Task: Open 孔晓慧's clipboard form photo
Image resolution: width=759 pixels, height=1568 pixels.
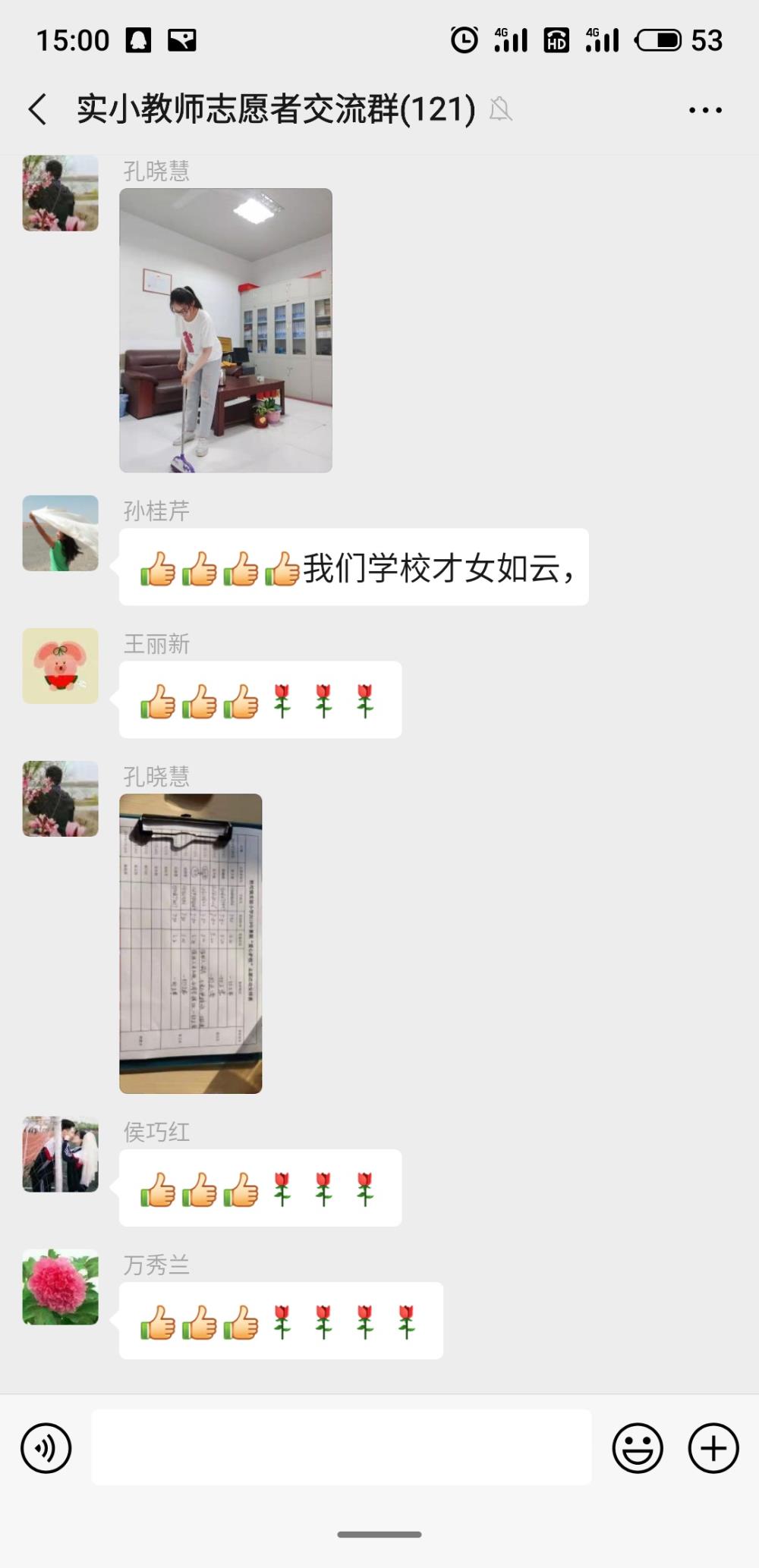Action: tap(191, 943)
